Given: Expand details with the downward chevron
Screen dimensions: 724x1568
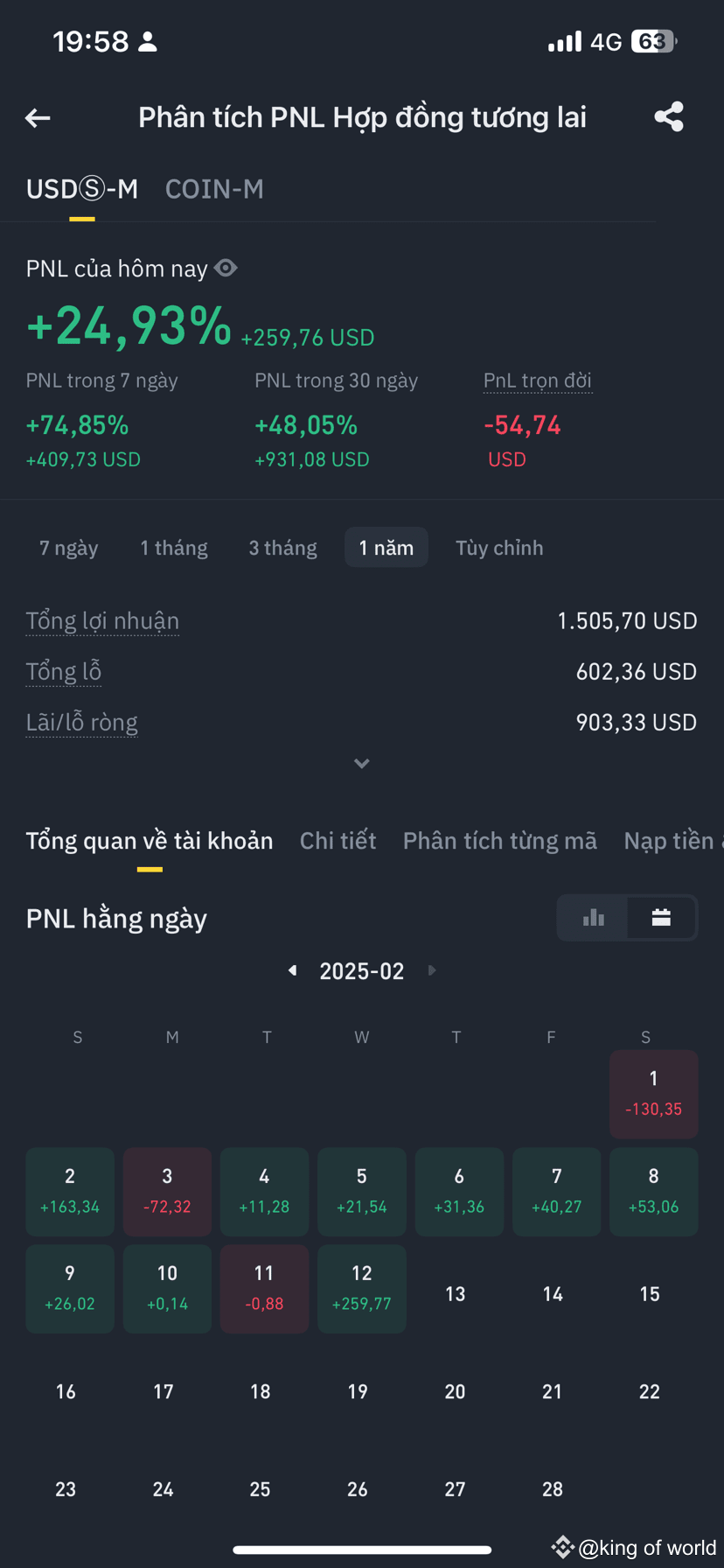Looking at the screenshot, I should tap(361, 763).
